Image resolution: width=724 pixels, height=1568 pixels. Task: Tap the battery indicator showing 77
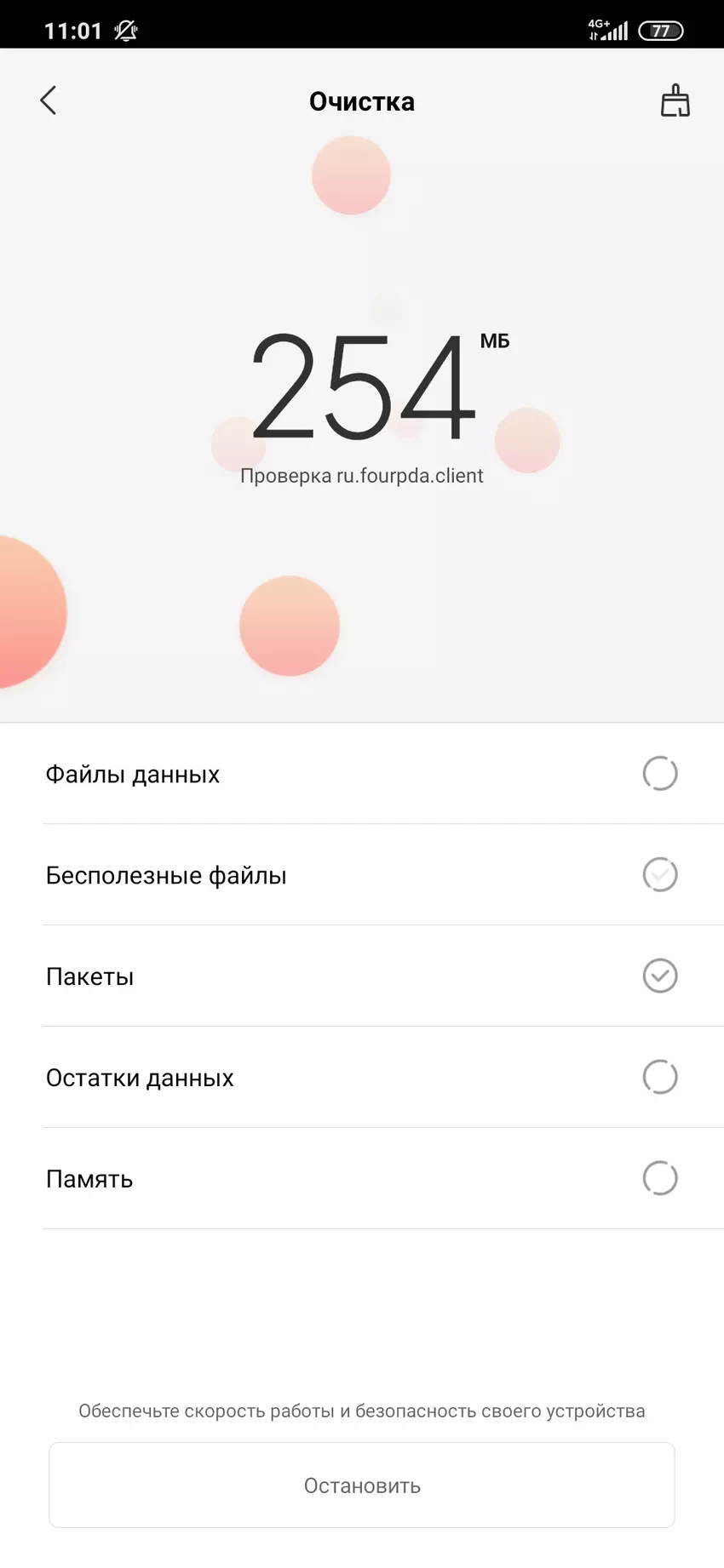664,30
